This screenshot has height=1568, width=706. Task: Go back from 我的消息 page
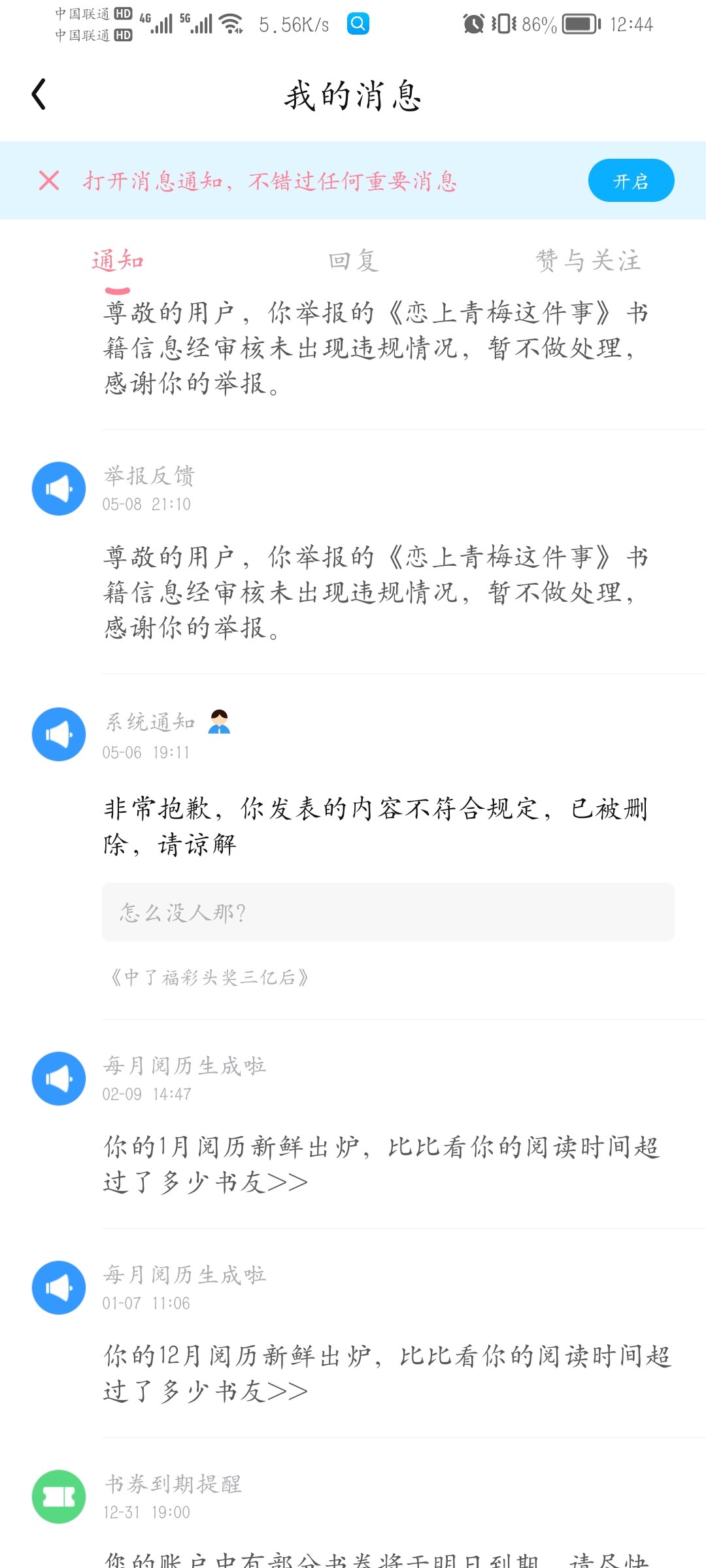(x=39, y=95)
